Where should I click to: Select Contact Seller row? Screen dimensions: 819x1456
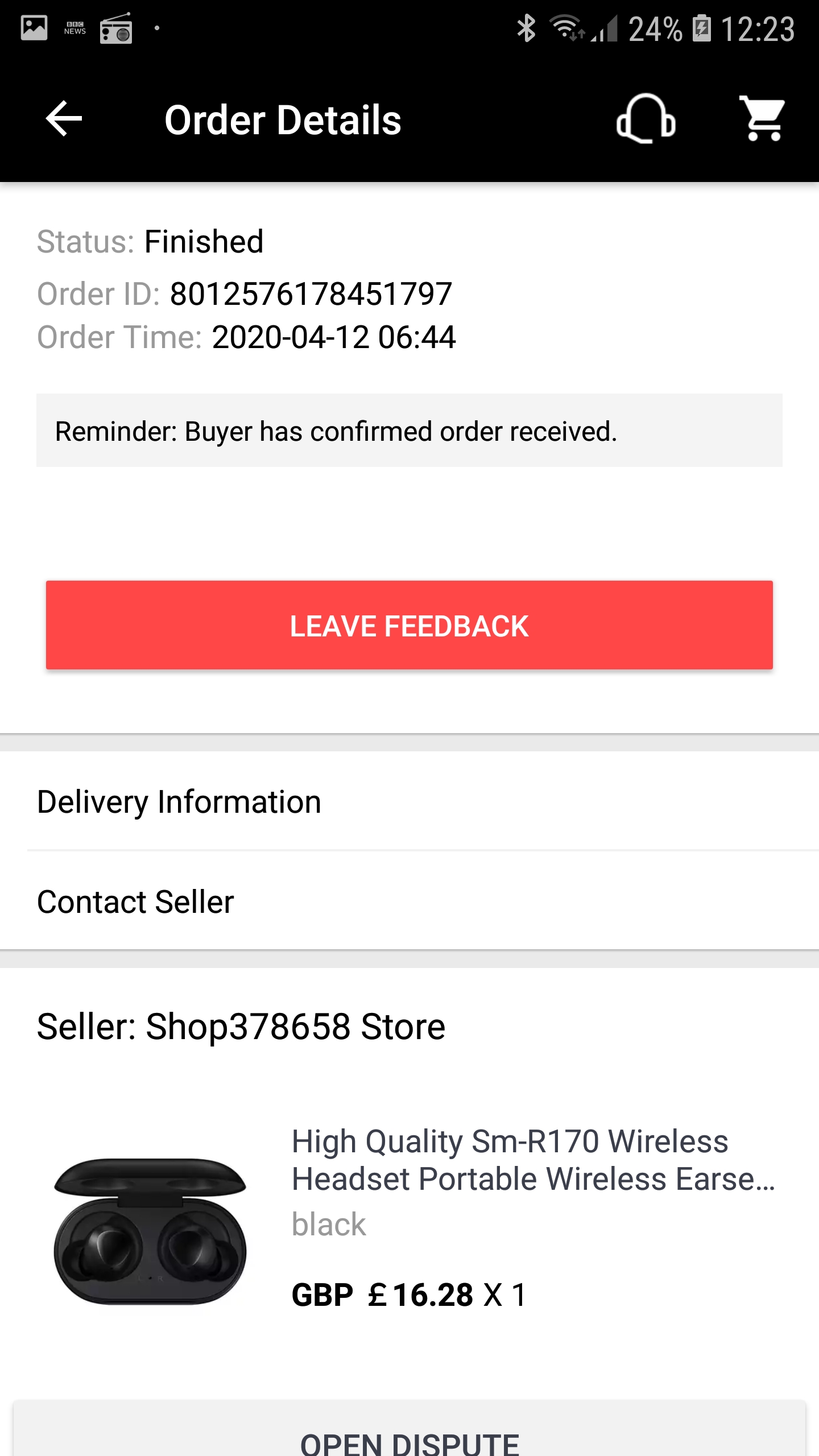tap(409, 901)
